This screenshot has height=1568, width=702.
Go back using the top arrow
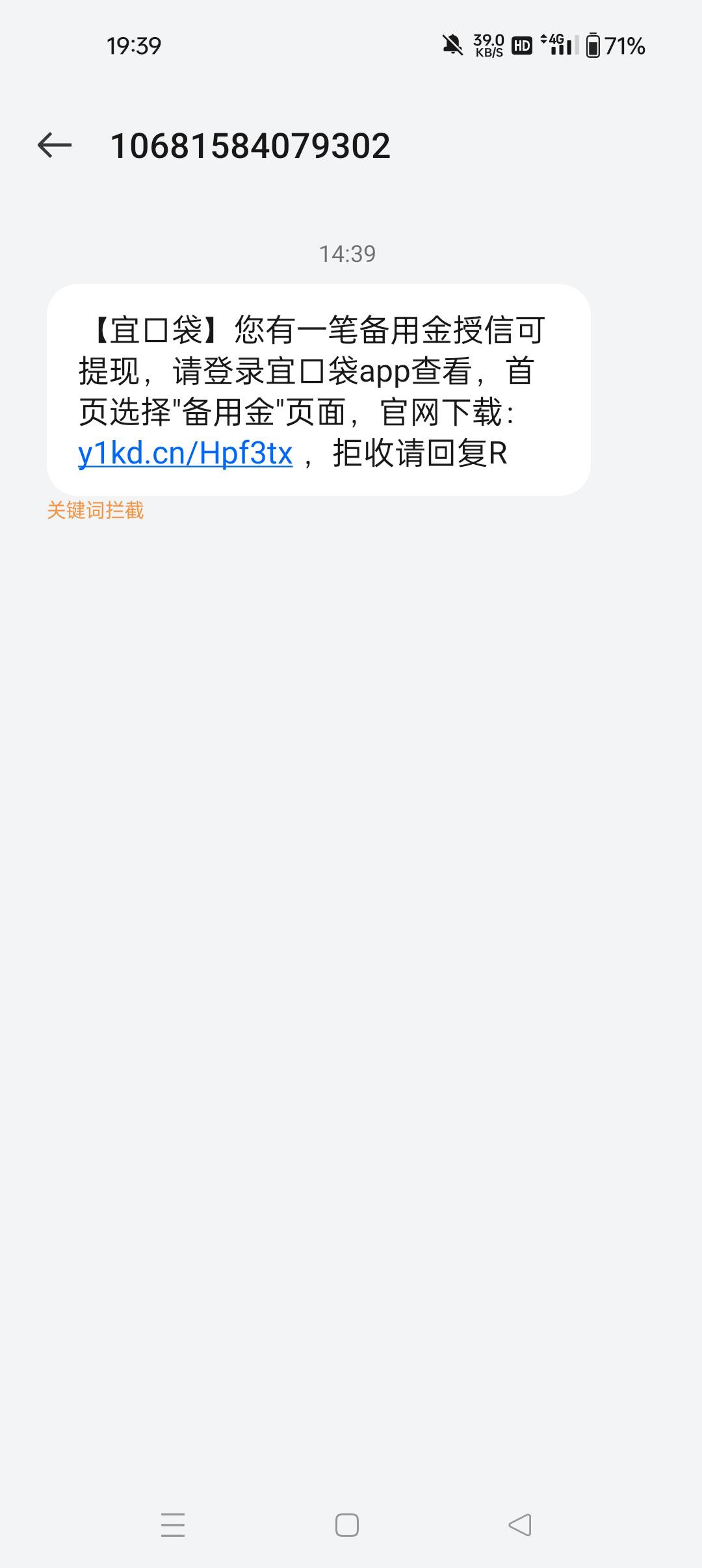[x=55, y=145]
